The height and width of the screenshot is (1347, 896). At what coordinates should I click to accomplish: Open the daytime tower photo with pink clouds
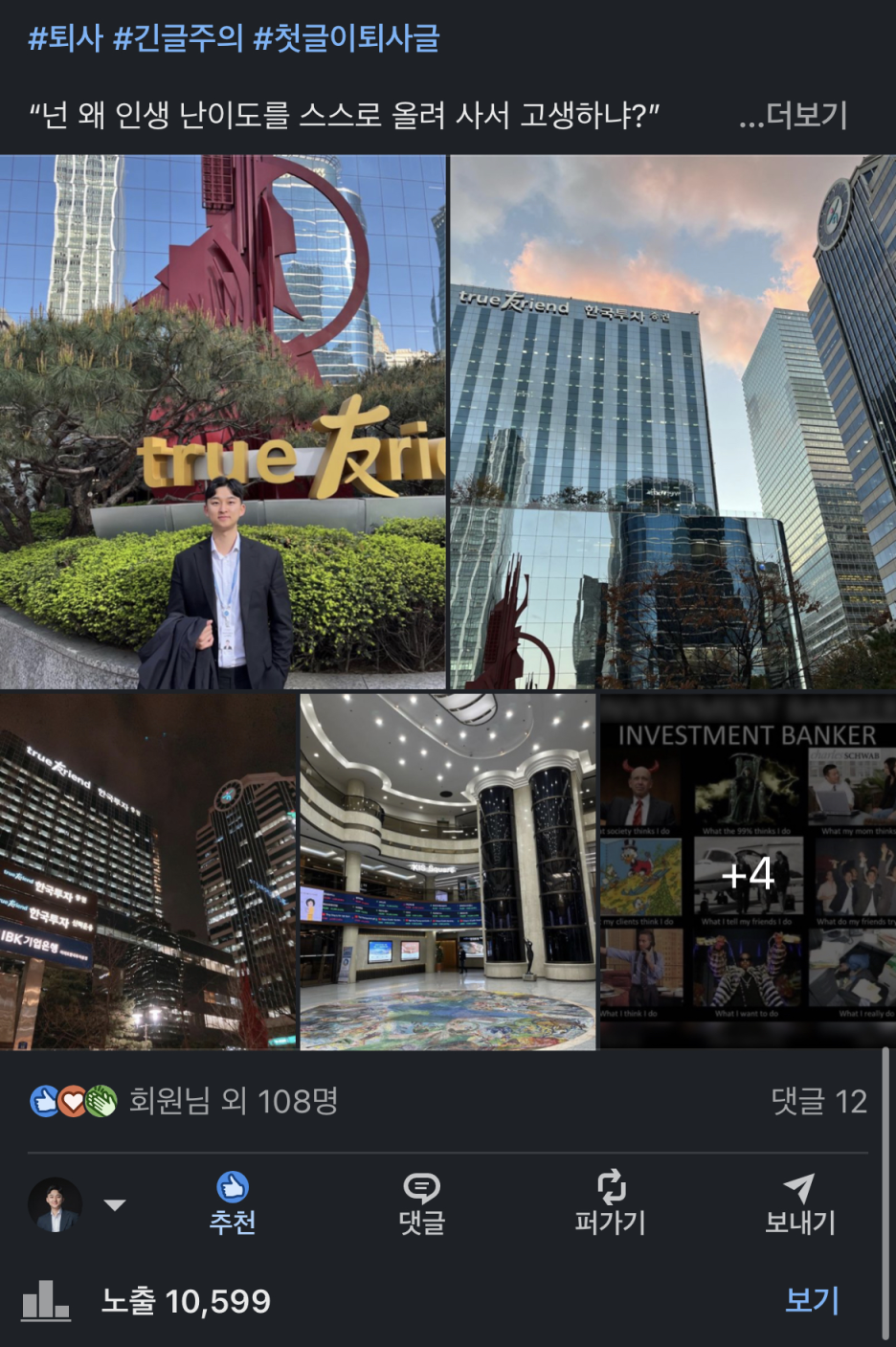672,421
